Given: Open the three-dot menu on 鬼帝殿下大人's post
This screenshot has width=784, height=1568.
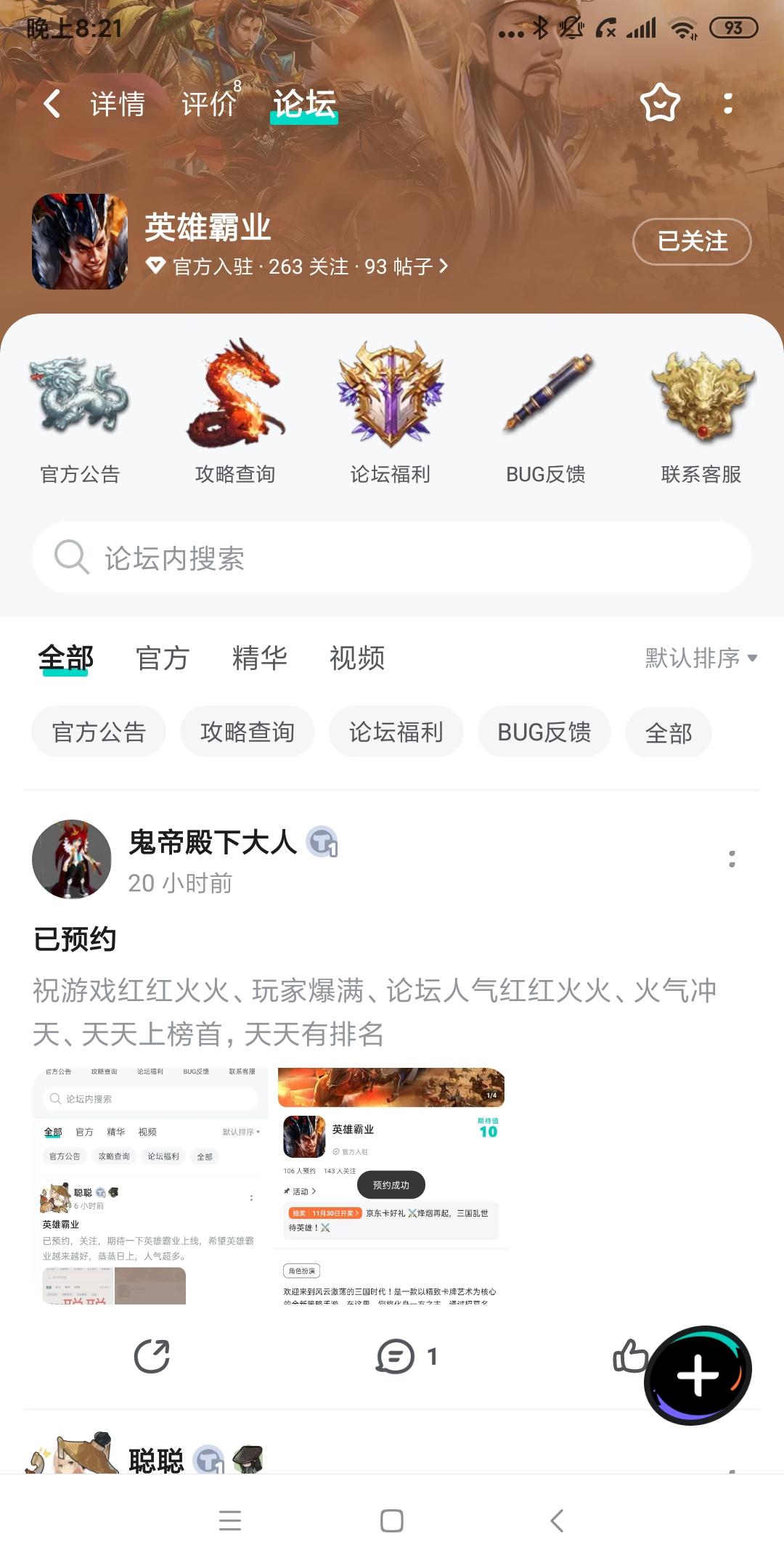Looking at the screenshot, I should click(732, 861).
